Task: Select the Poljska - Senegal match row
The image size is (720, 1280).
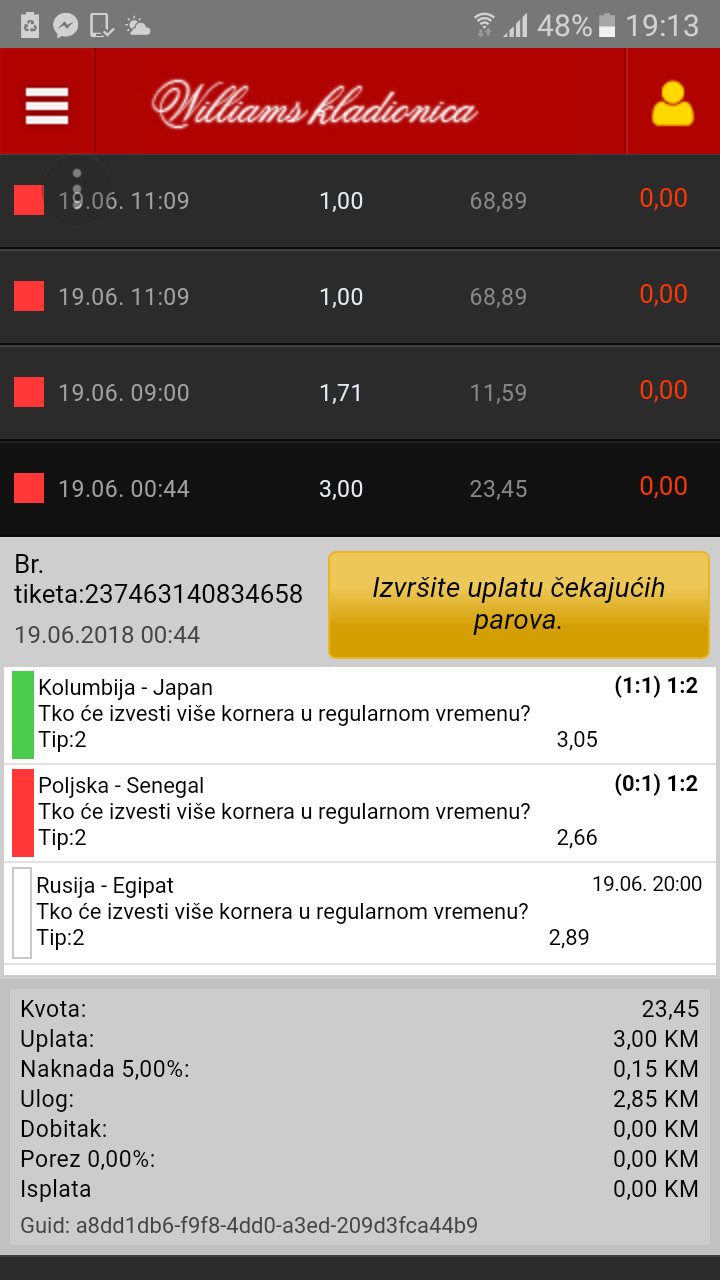Action: pyautogui.click(x=360, y=813)
